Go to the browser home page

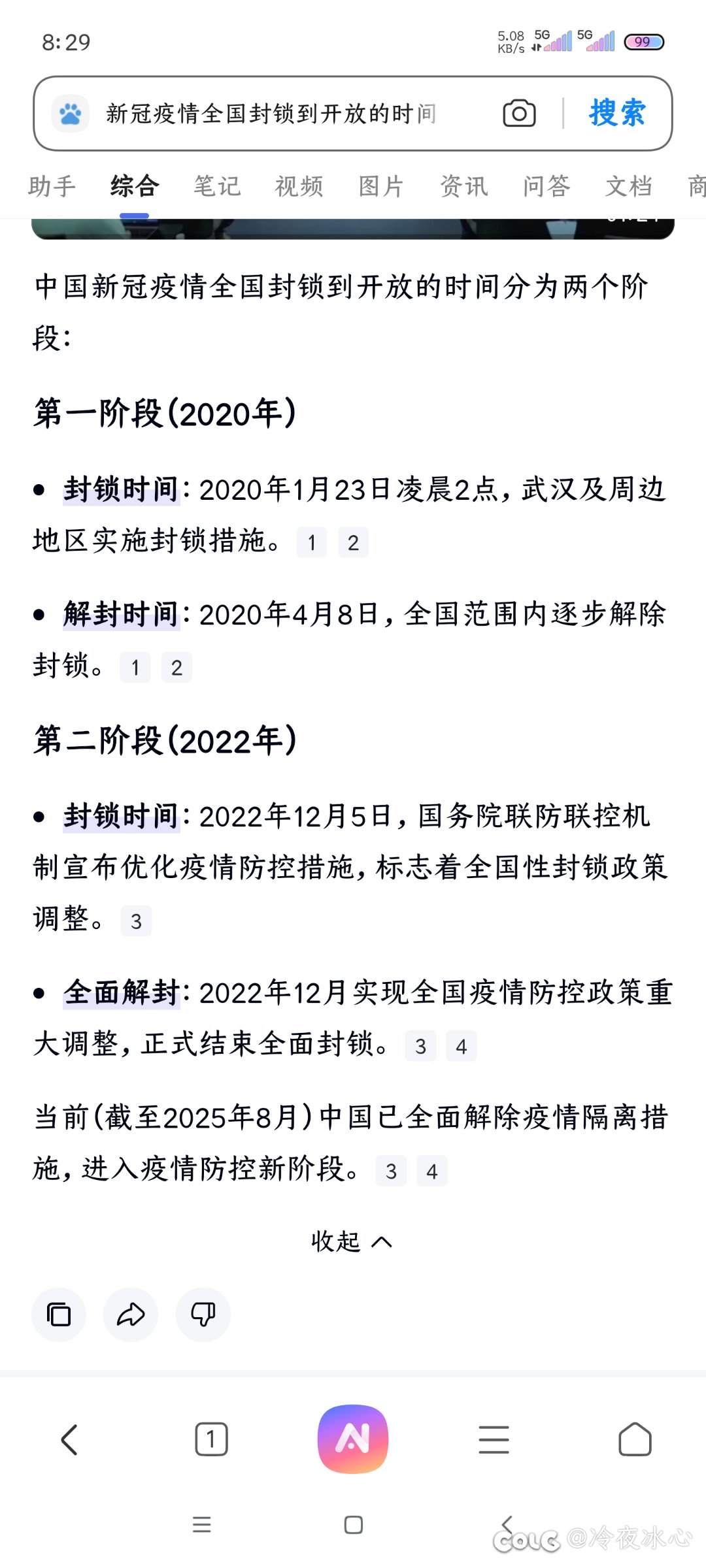tap(635, 1440)
